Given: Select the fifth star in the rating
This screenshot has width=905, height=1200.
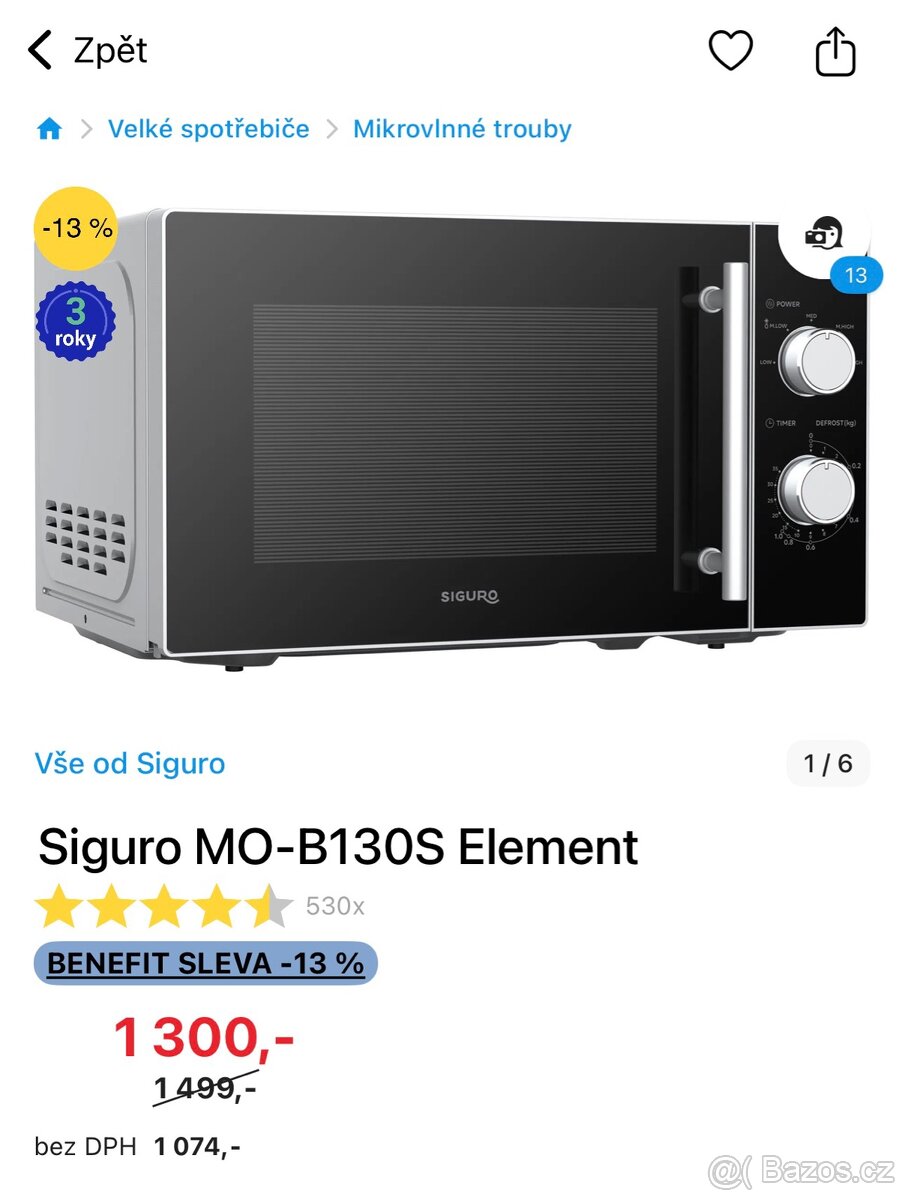Looking at the screenshot, I should (268, 905).
